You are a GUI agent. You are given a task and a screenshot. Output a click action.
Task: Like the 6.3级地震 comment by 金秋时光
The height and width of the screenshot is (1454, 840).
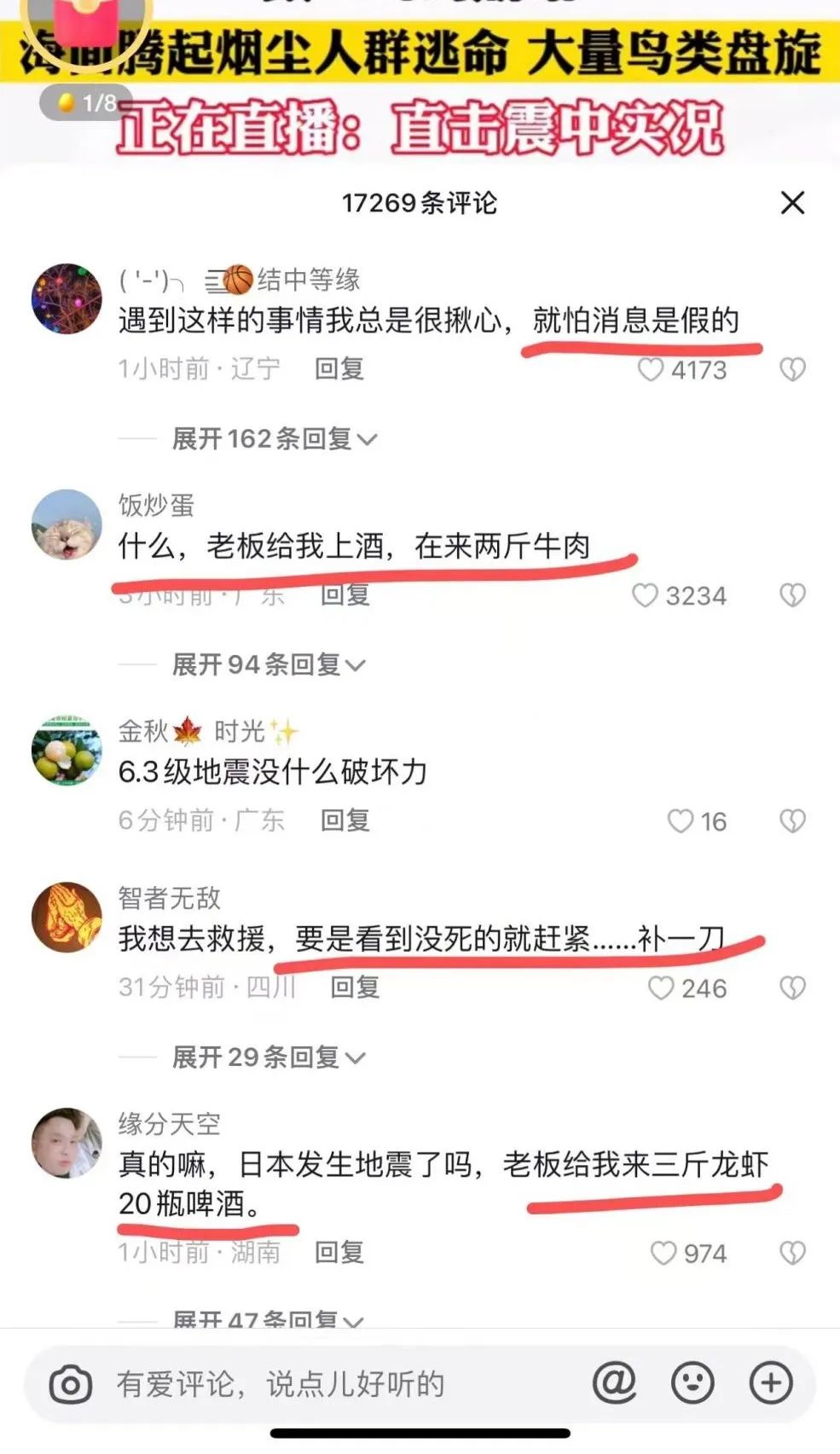pos(681,821)
